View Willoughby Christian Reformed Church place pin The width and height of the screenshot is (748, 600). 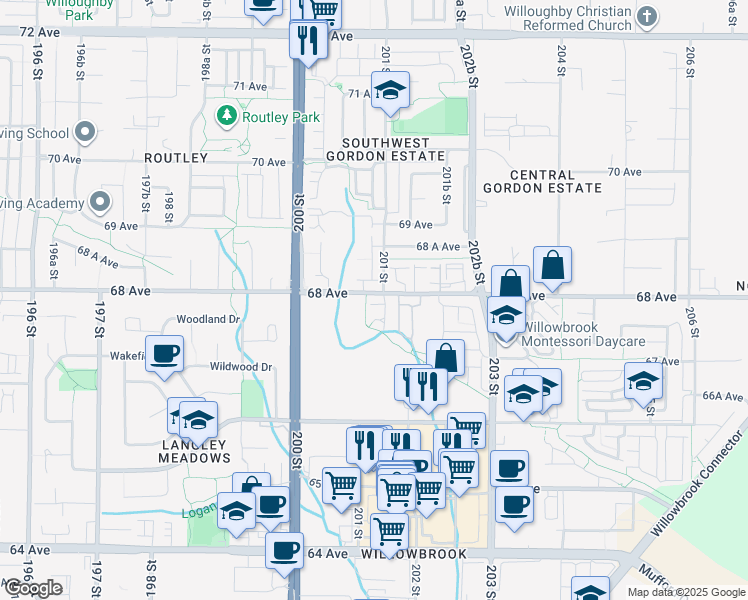point(647,16)
